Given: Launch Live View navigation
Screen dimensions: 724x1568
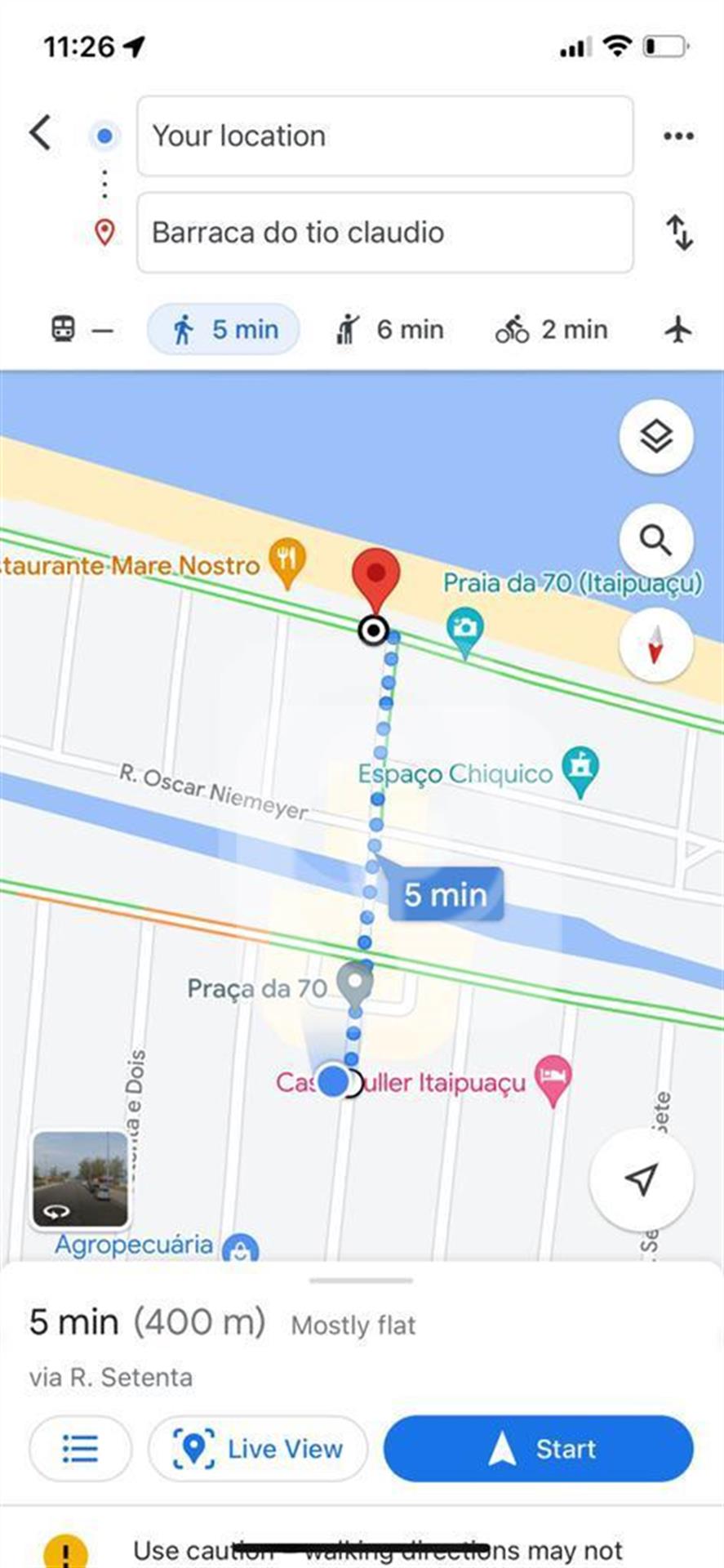Looking at the screenshot, I should [258, 1449].
